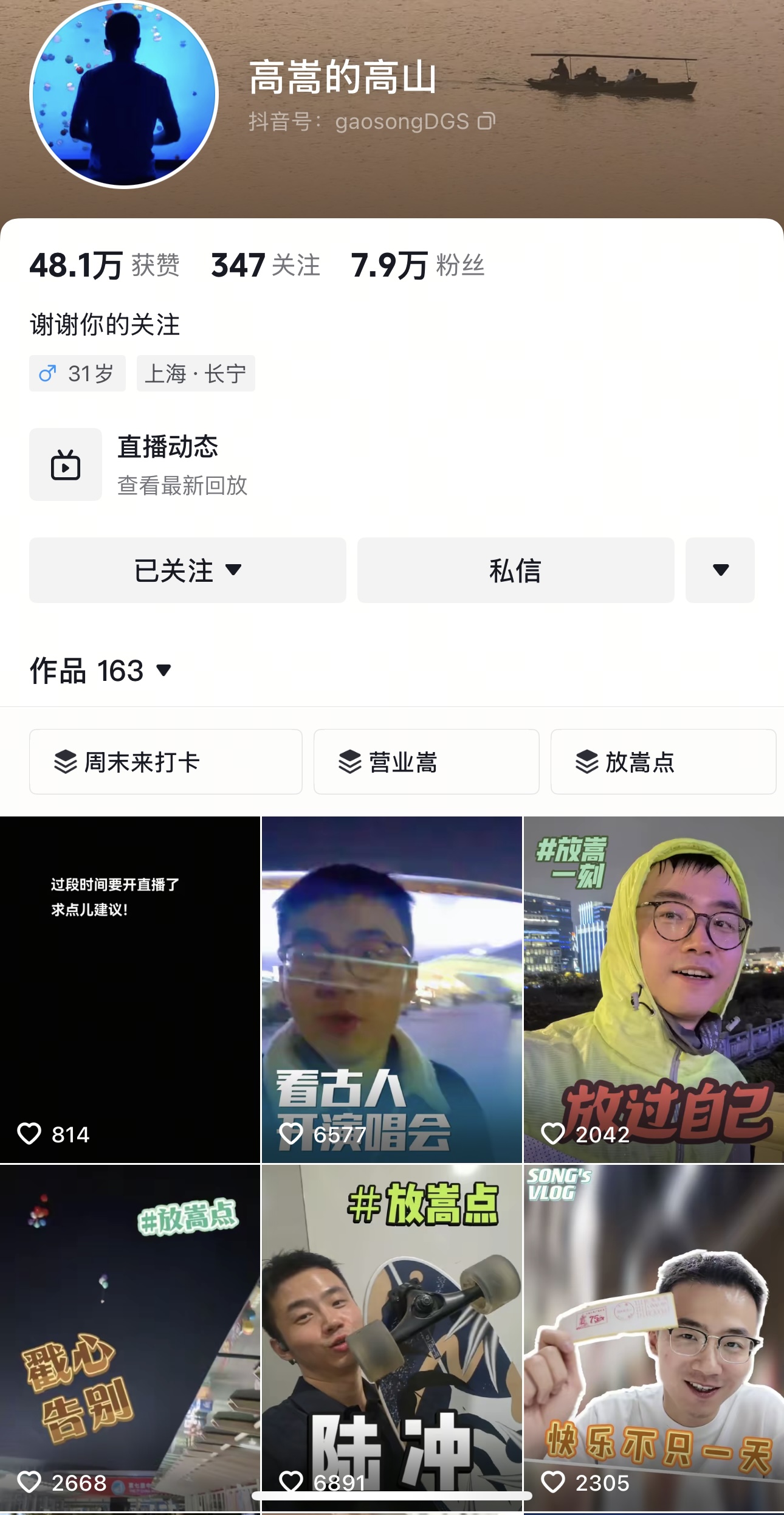Tap the 已关注 following button
The width and height of the screenshot is (784, 1515).
click(187, 570)
